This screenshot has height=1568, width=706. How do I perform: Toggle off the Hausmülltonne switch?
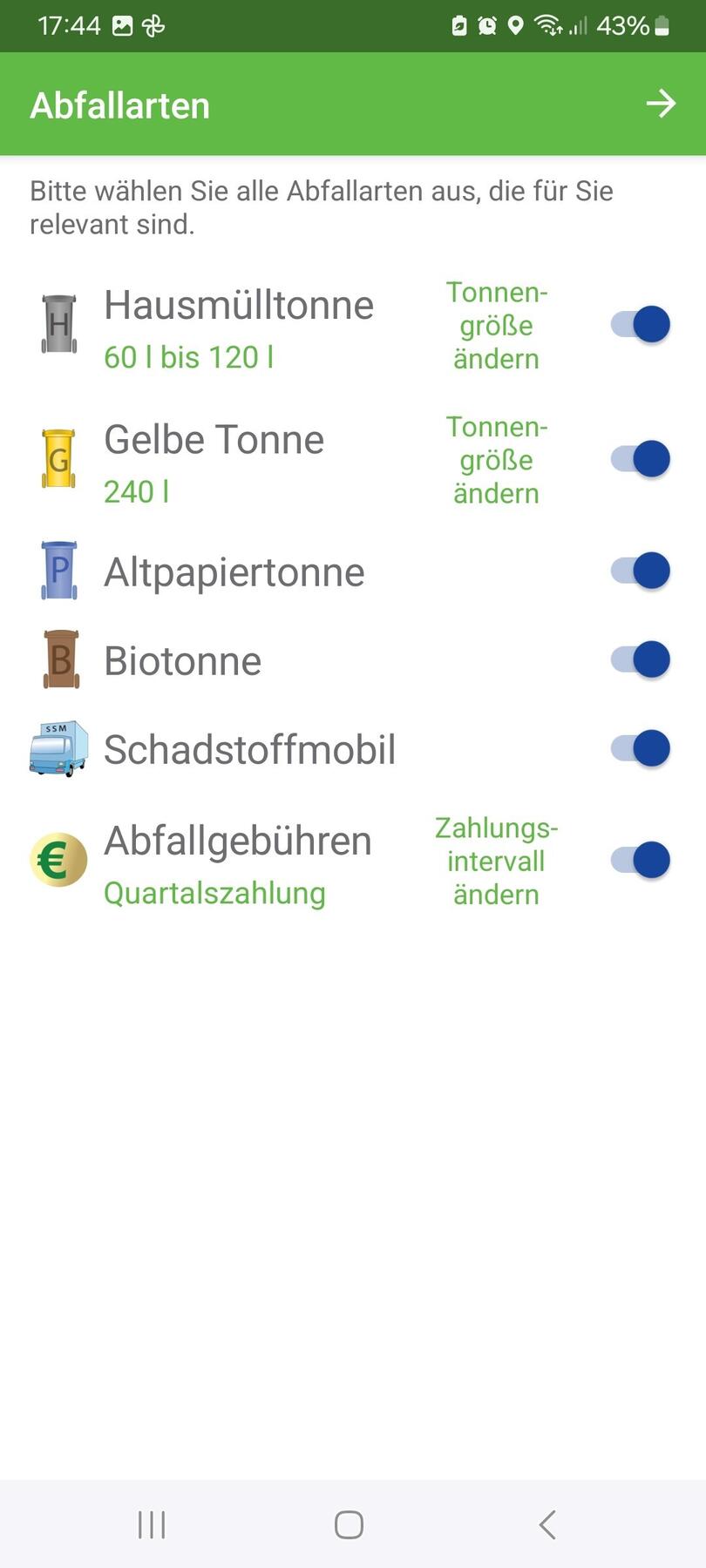pos(641,324)
